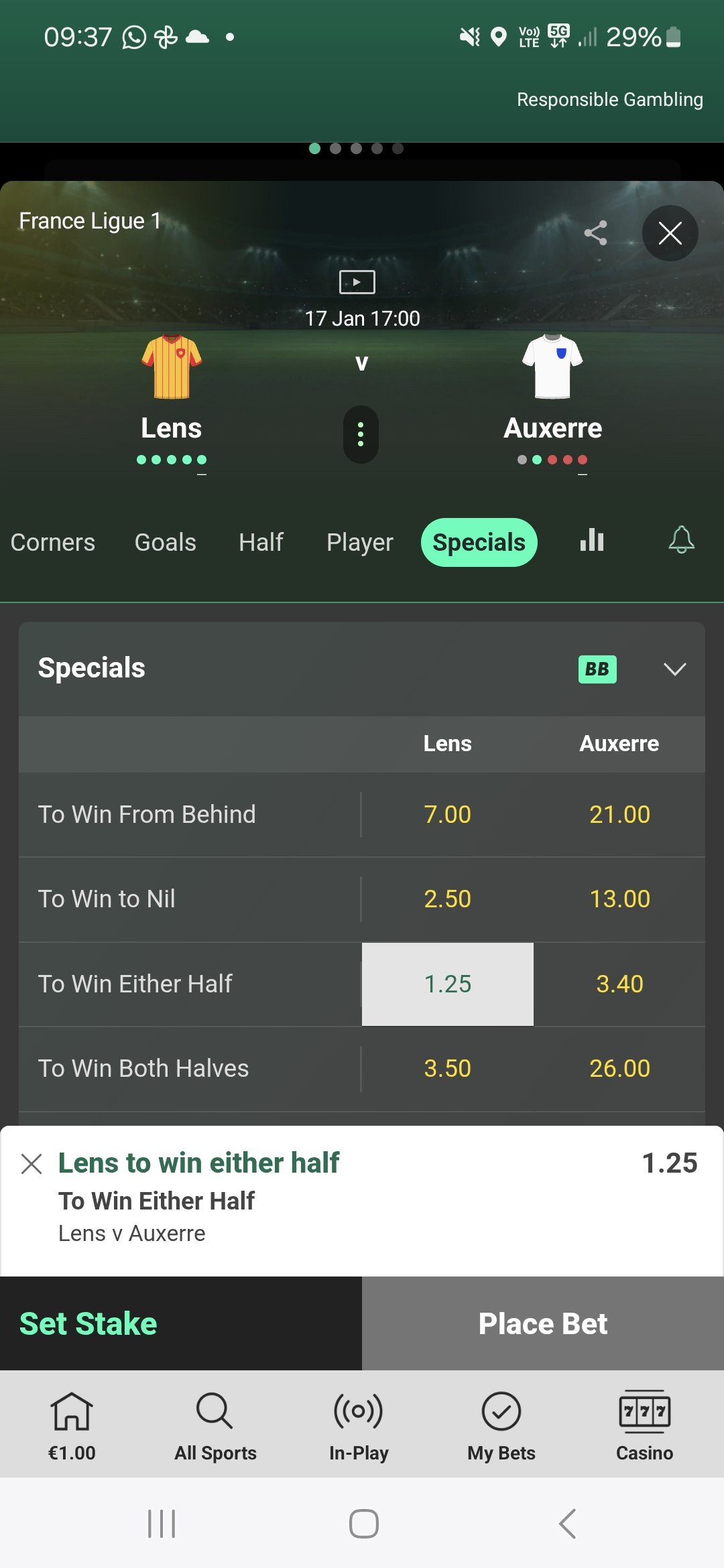Enable match alerts with the bell icon
Viewport: 724px width, 1568px height.
click(681, 539)
